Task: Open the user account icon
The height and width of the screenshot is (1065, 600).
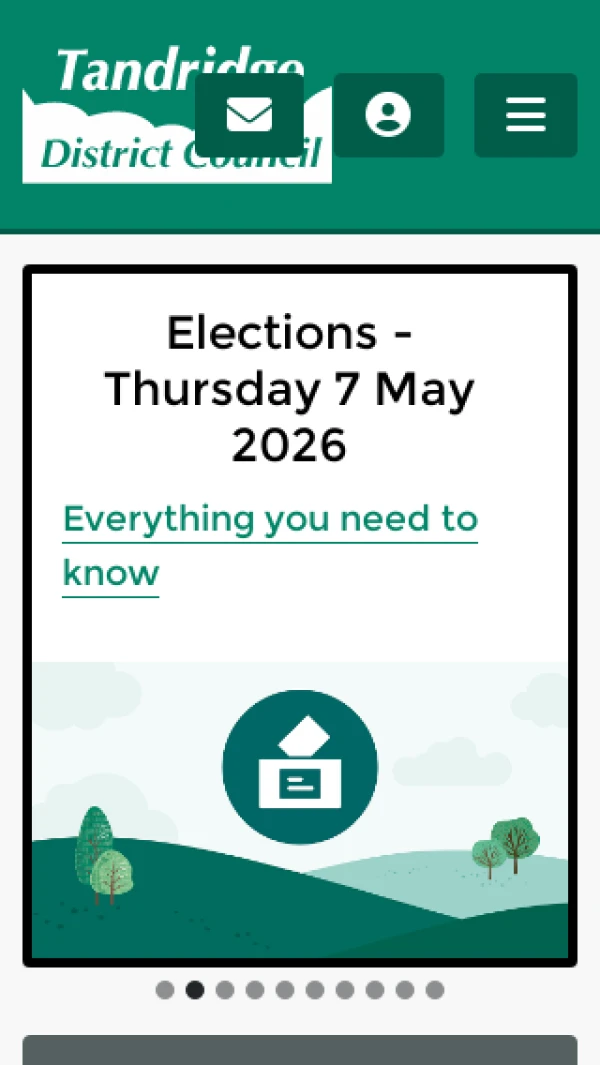Action: (x=388, y=115)
